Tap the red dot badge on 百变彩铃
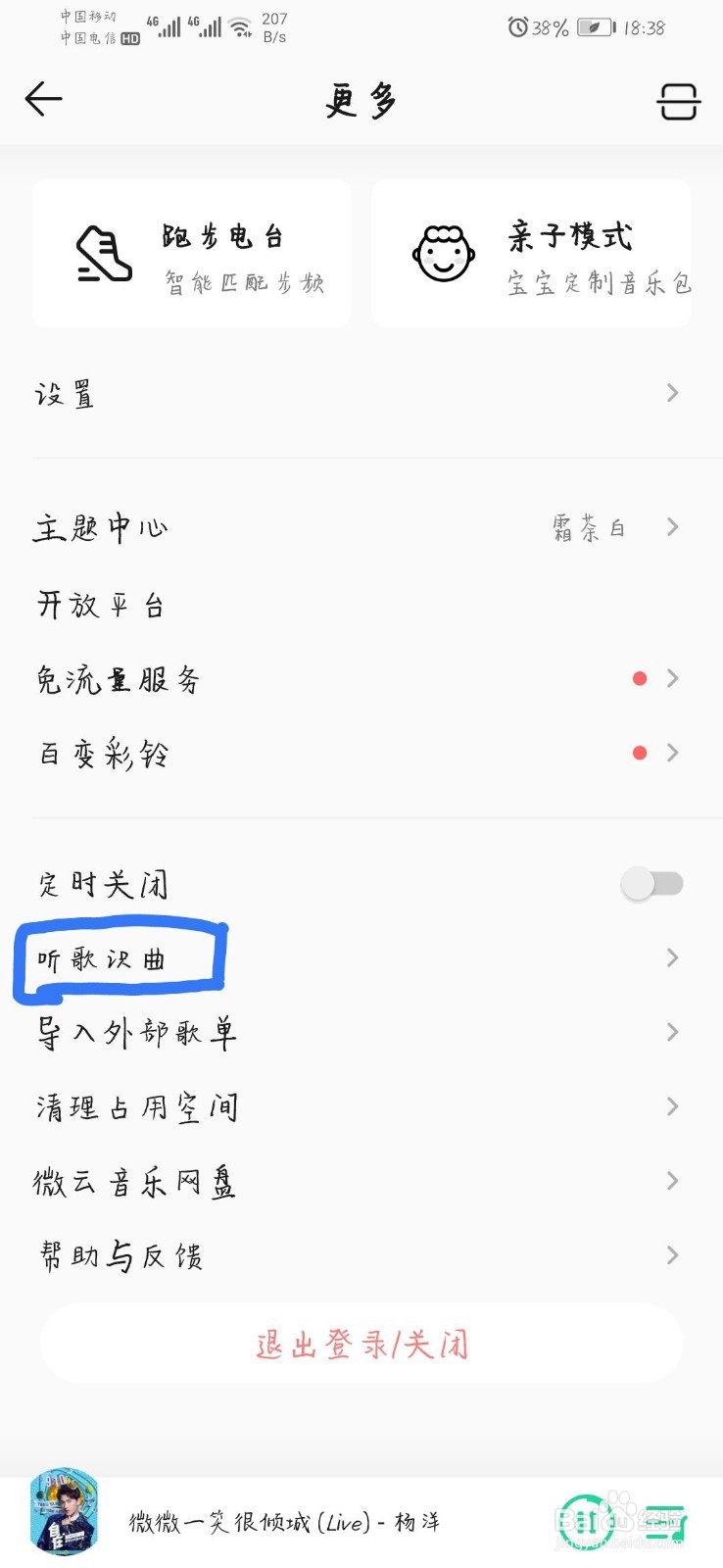 [x=640, y=753]
